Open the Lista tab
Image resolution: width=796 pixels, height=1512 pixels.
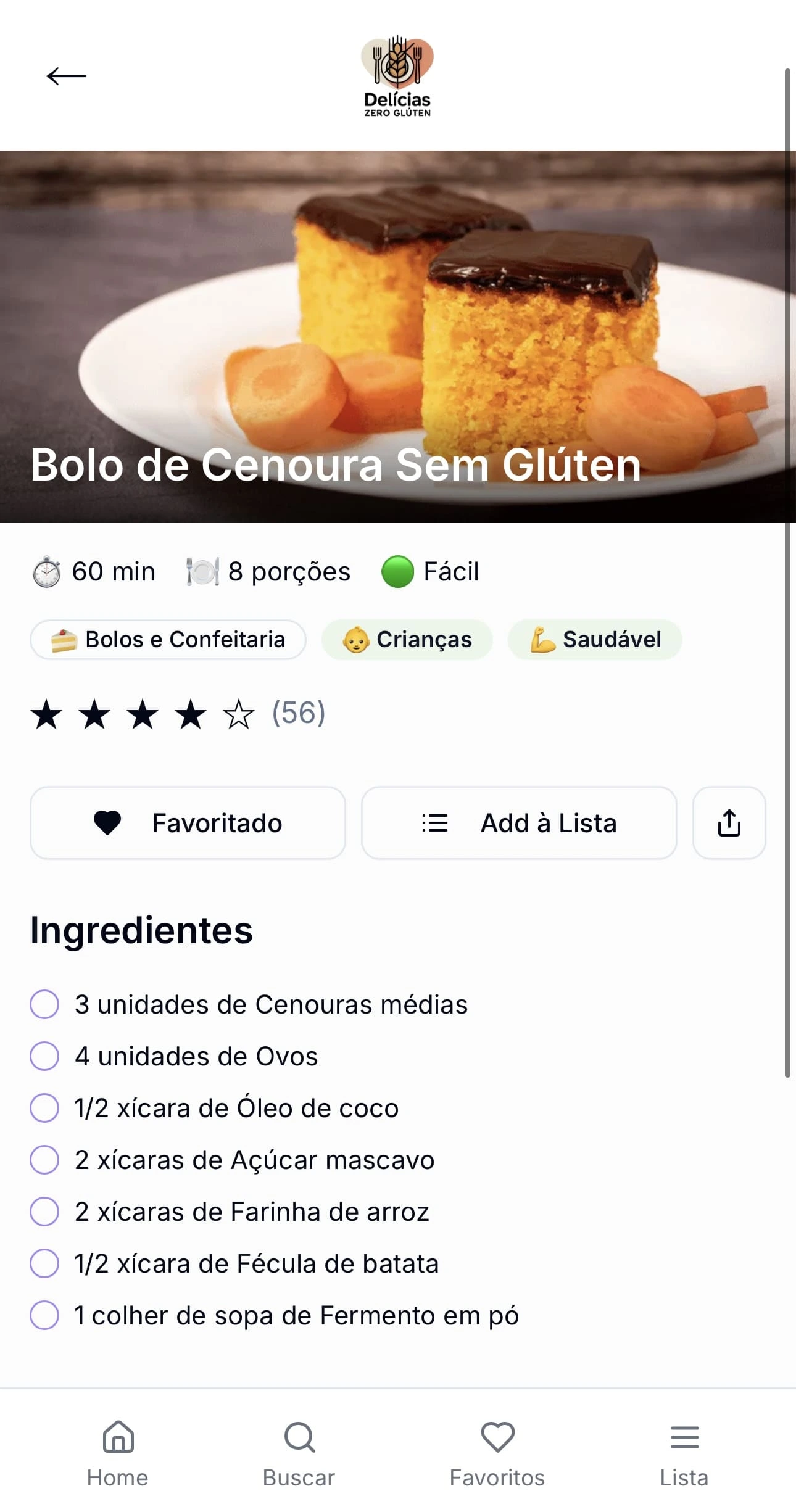click(x=684, y=1453)
